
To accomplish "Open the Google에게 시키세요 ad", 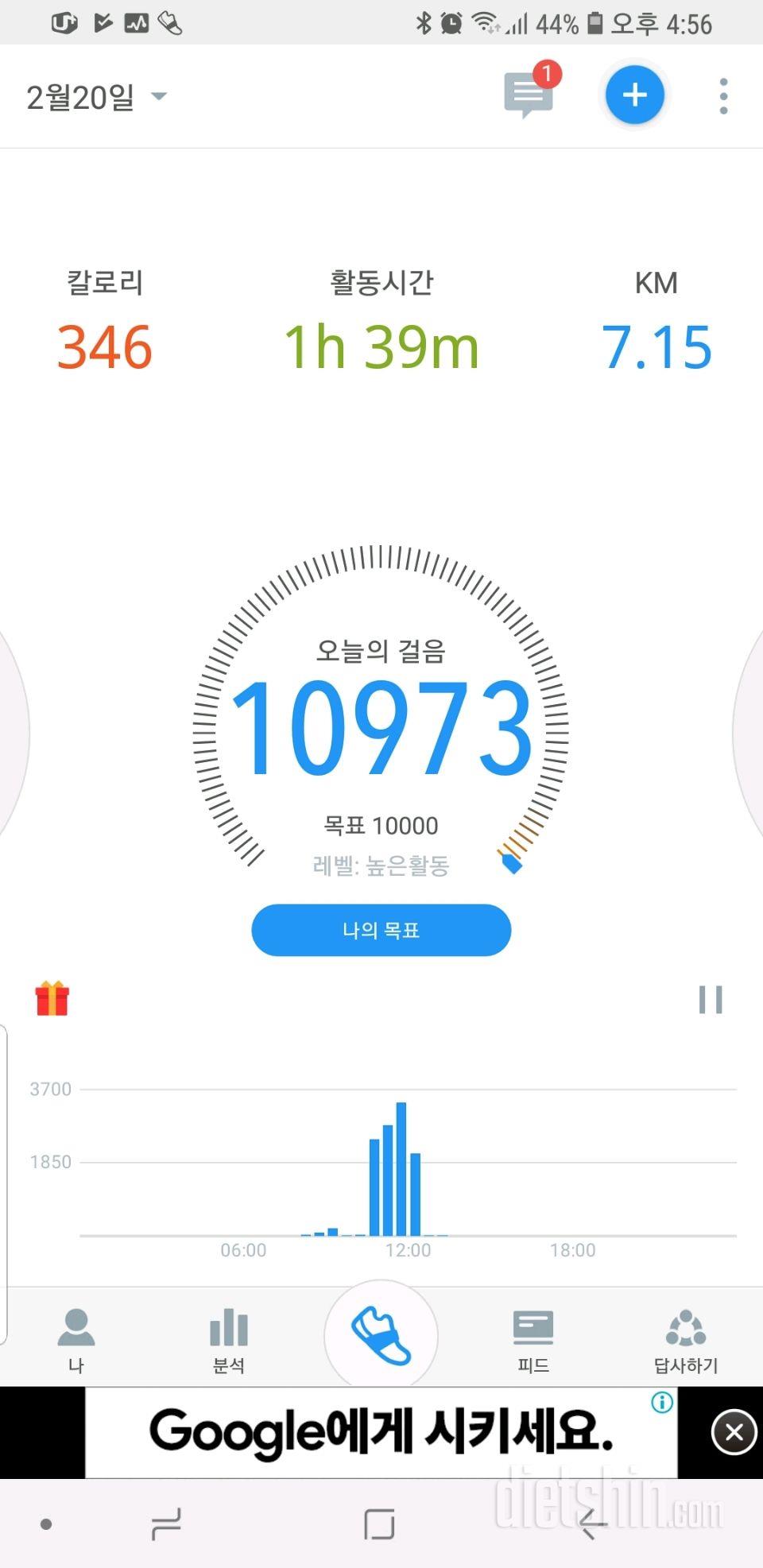I will (x=381, y=1432).
